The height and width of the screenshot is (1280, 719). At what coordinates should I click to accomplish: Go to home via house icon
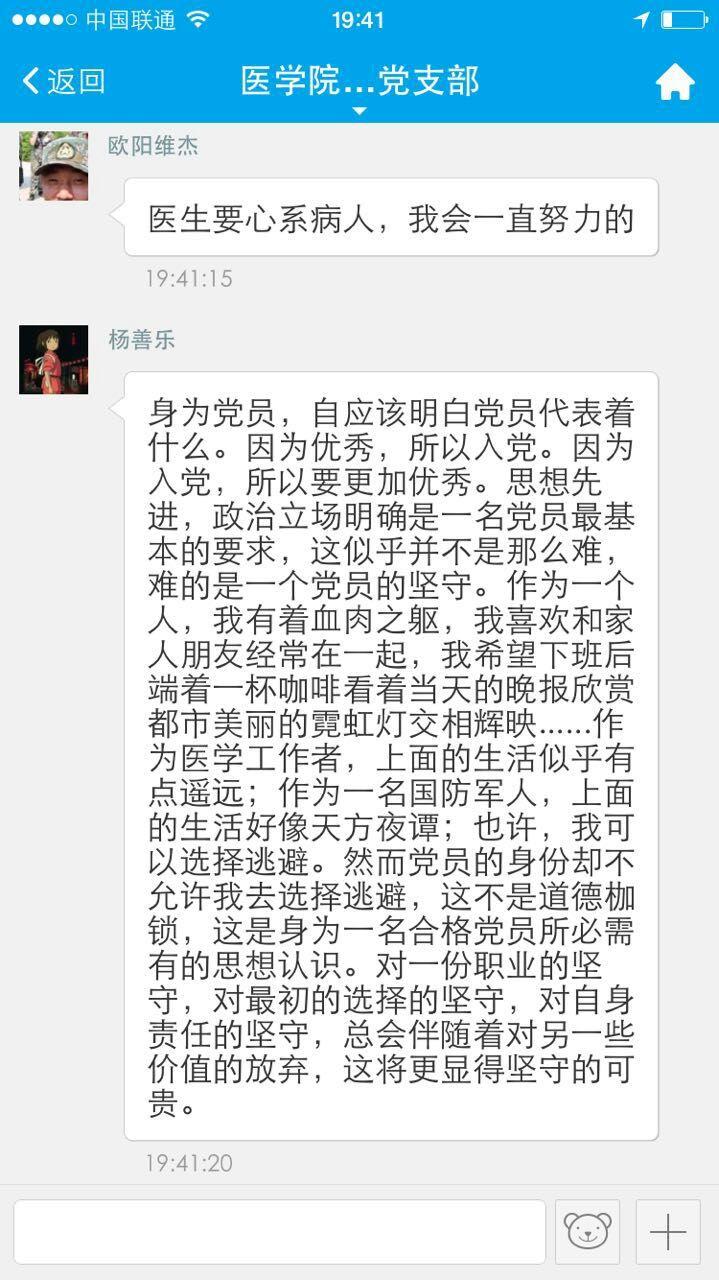click(675, 82)
